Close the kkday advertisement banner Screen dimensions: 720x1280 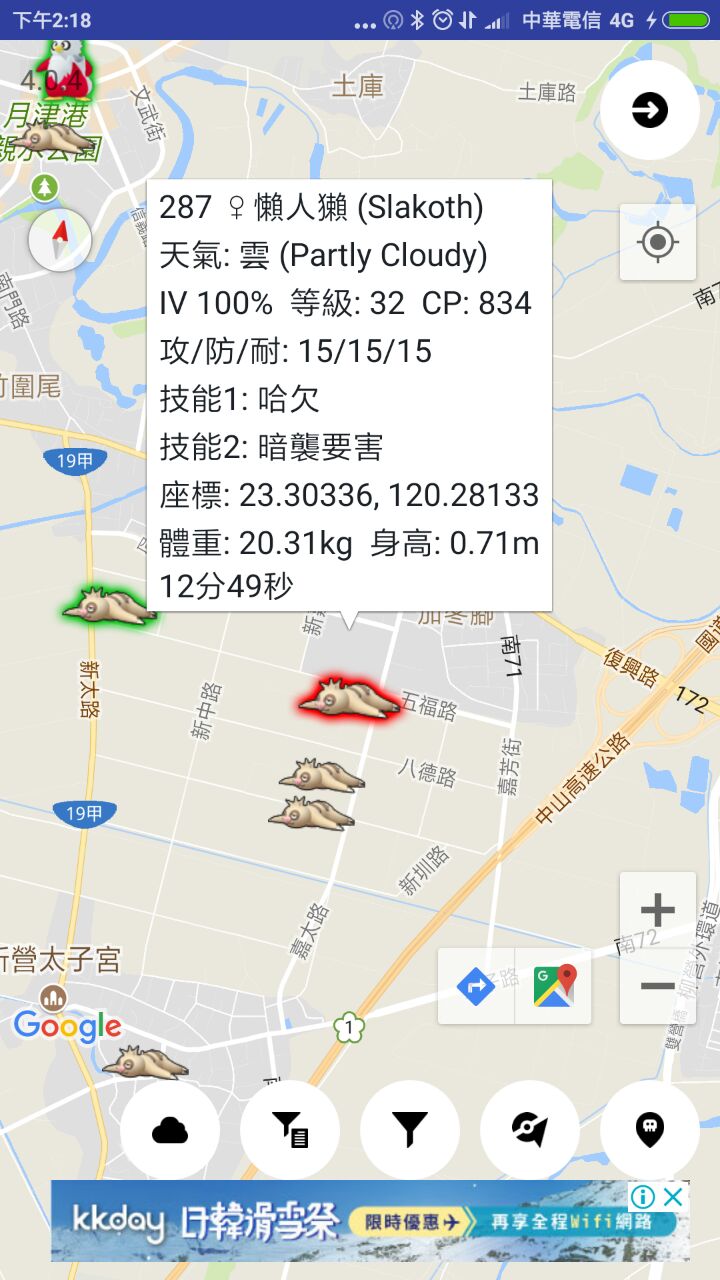tap(674, 1196)
